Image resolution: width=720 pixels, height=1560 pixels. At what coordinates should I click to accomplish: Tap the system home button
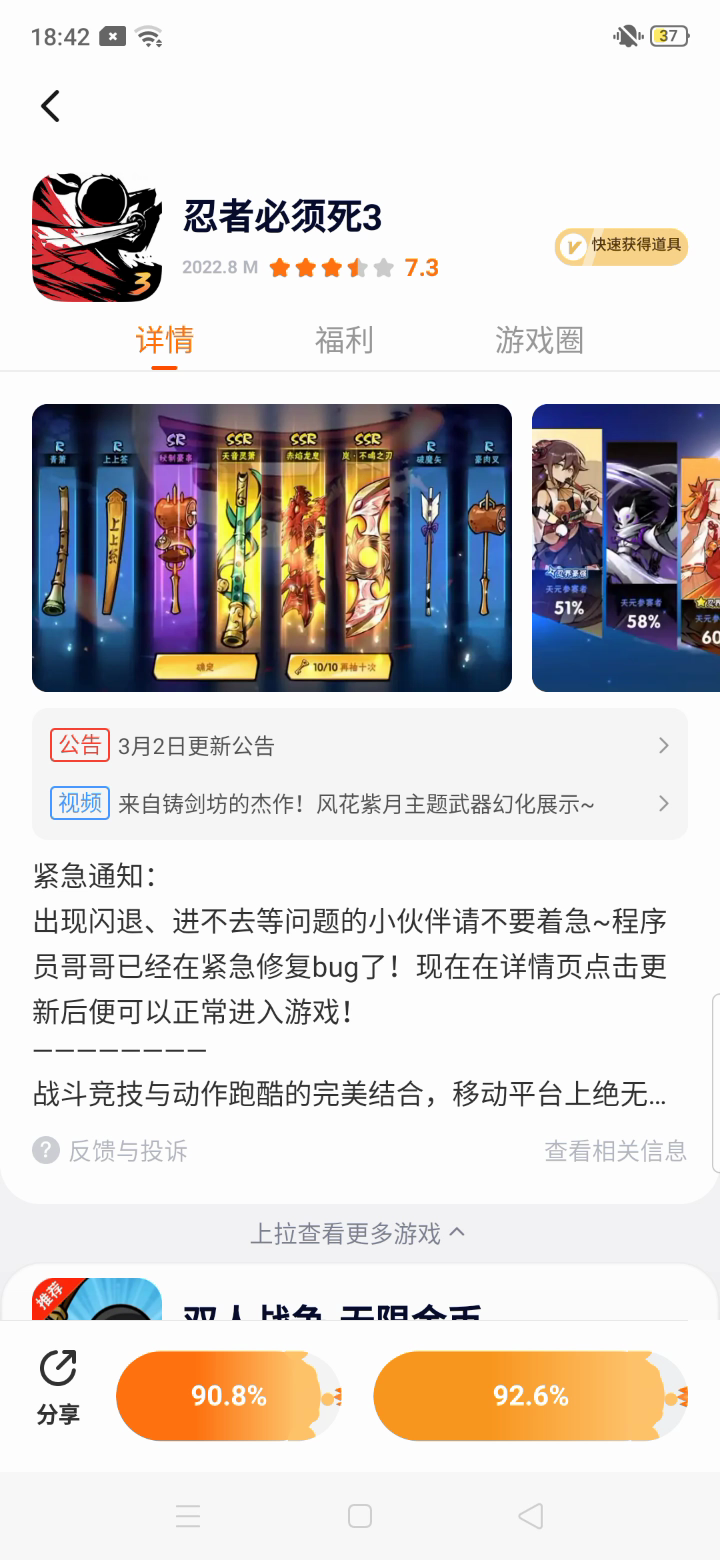click(360, 1516)
